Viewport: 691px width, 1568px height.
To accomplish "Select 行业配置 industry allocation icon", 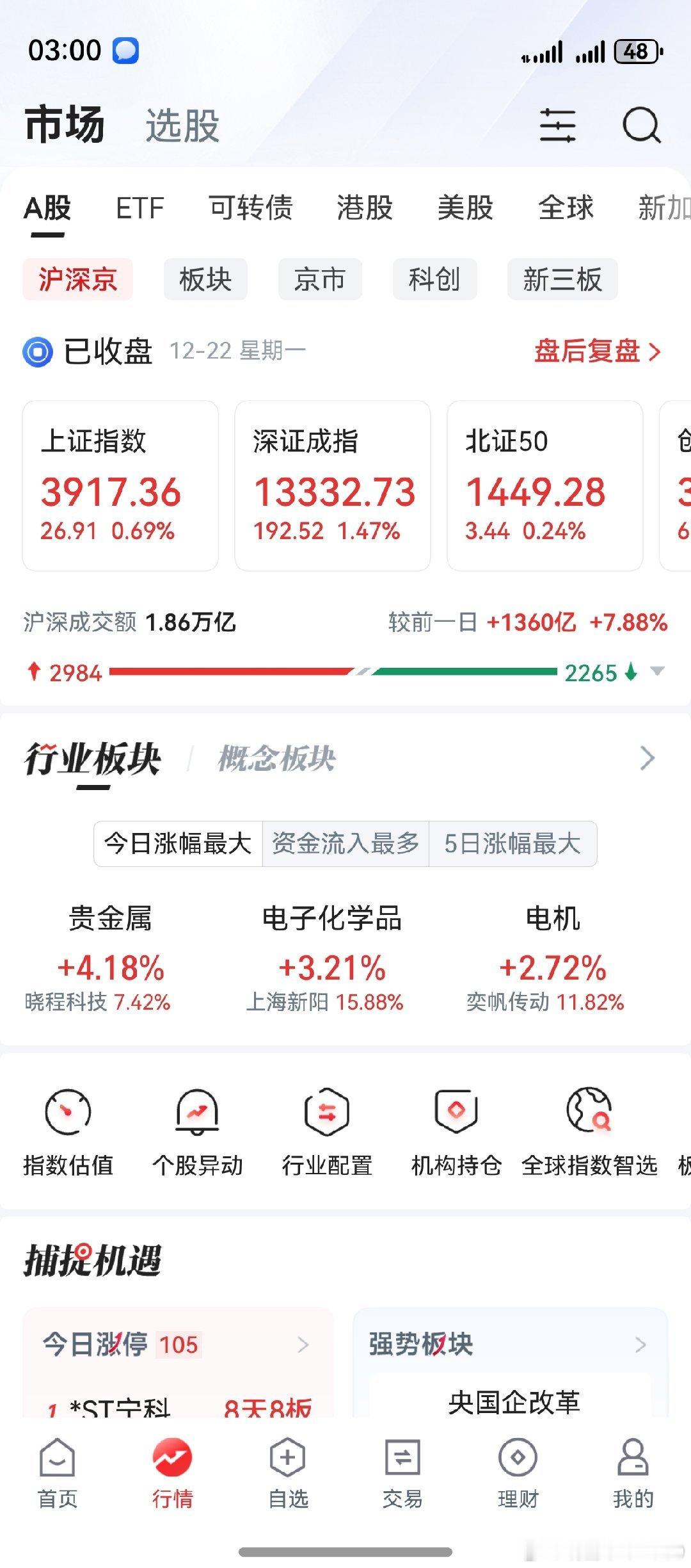I will click(x=328, y=1133).
